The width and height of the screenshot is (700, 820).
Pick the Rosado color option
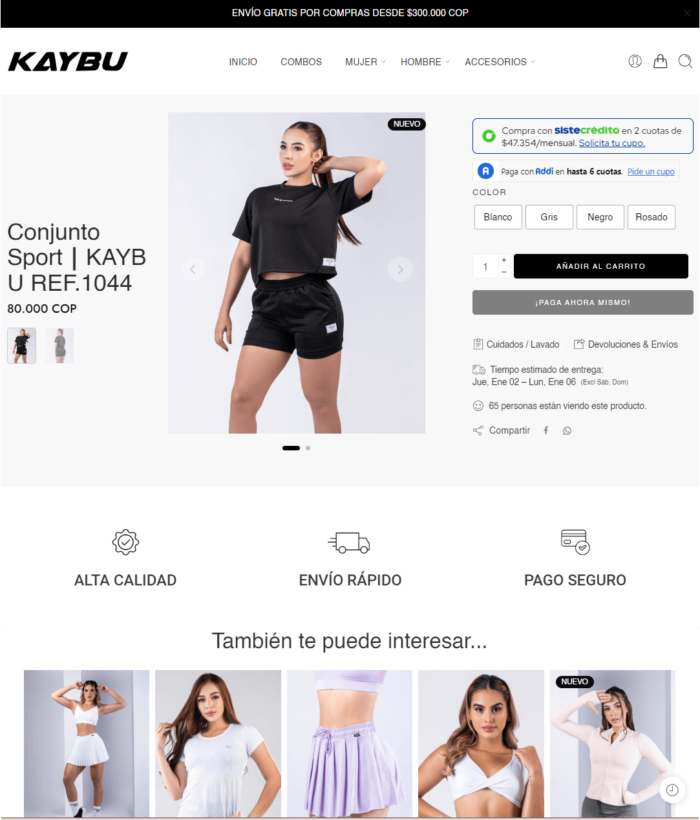[651, 217]
